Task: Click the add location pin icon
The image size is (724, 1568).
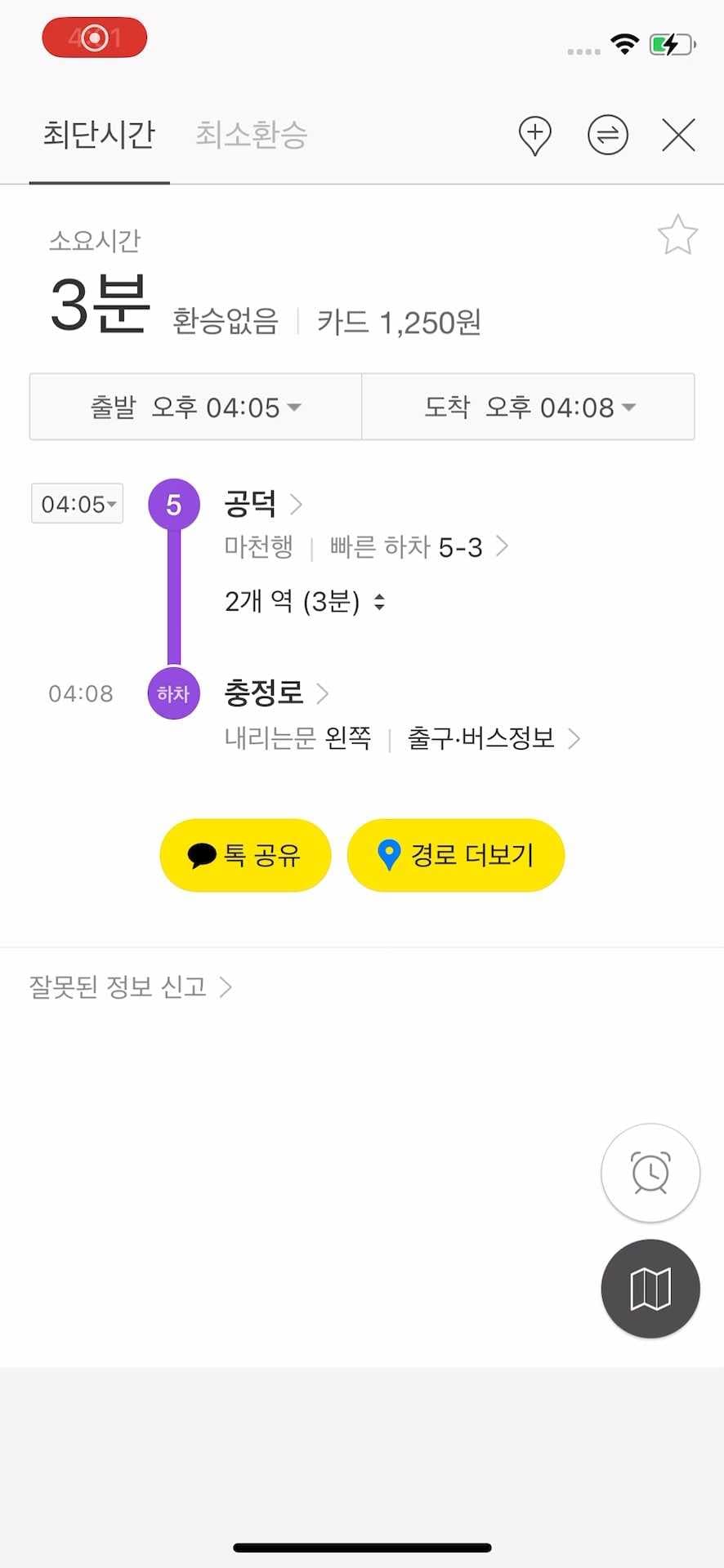Action: pyautogui.click(x=535, y=136)
